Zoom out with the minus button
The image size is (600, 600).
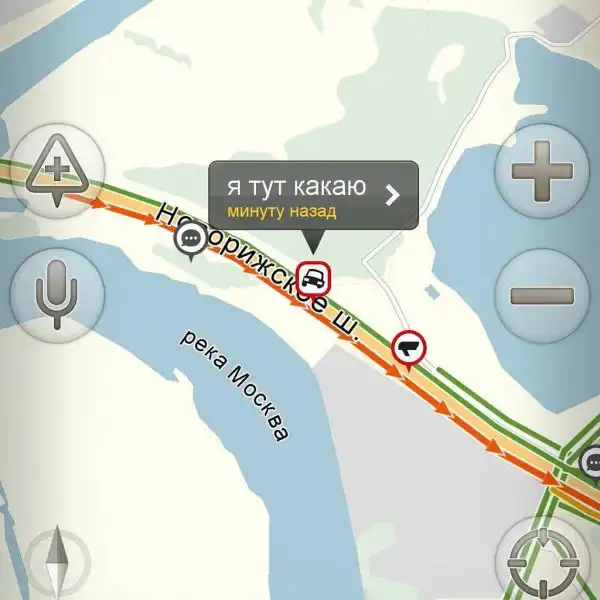click(543, 295)
